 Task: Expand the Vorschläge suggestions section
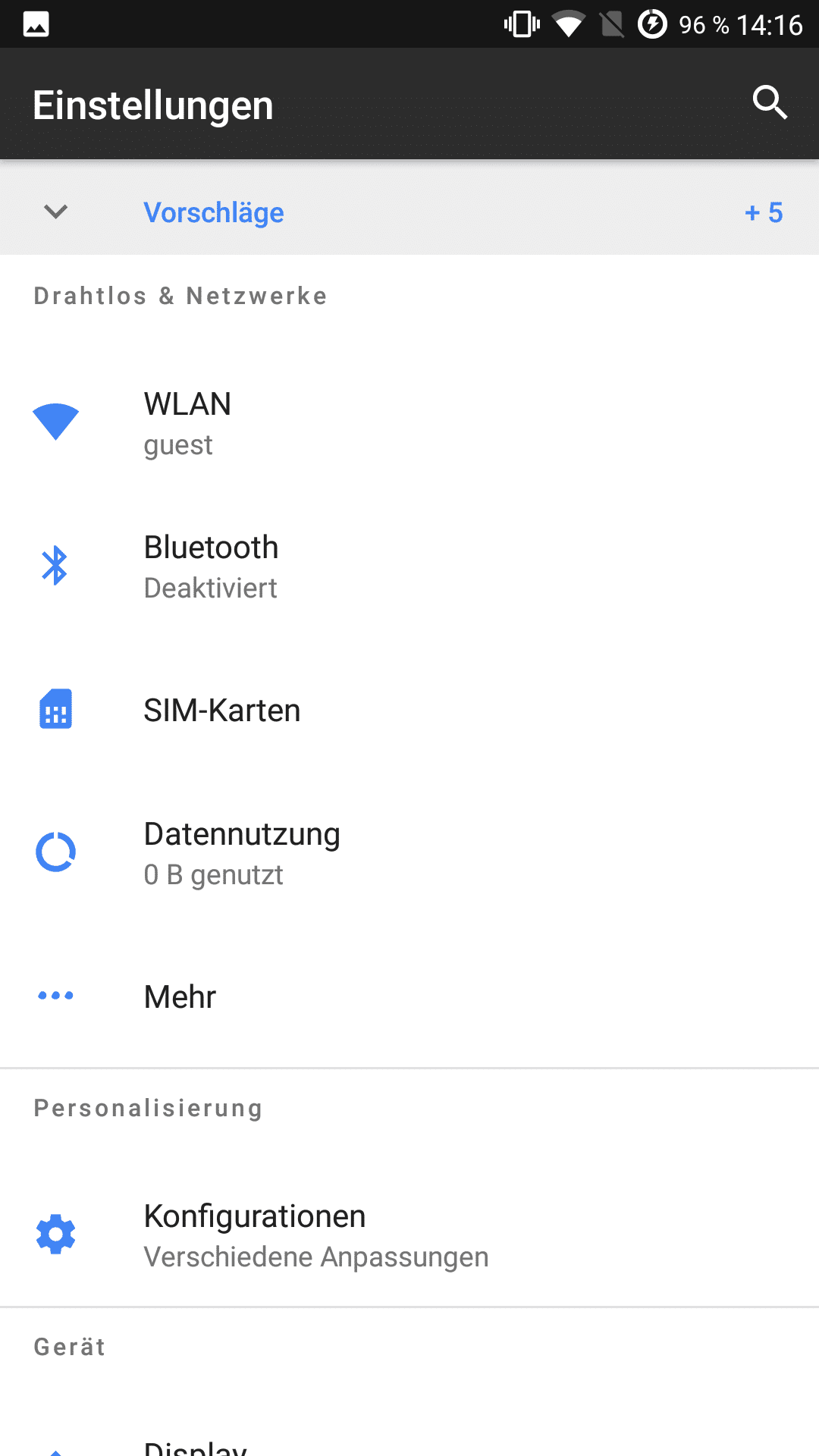pos(409,212)
